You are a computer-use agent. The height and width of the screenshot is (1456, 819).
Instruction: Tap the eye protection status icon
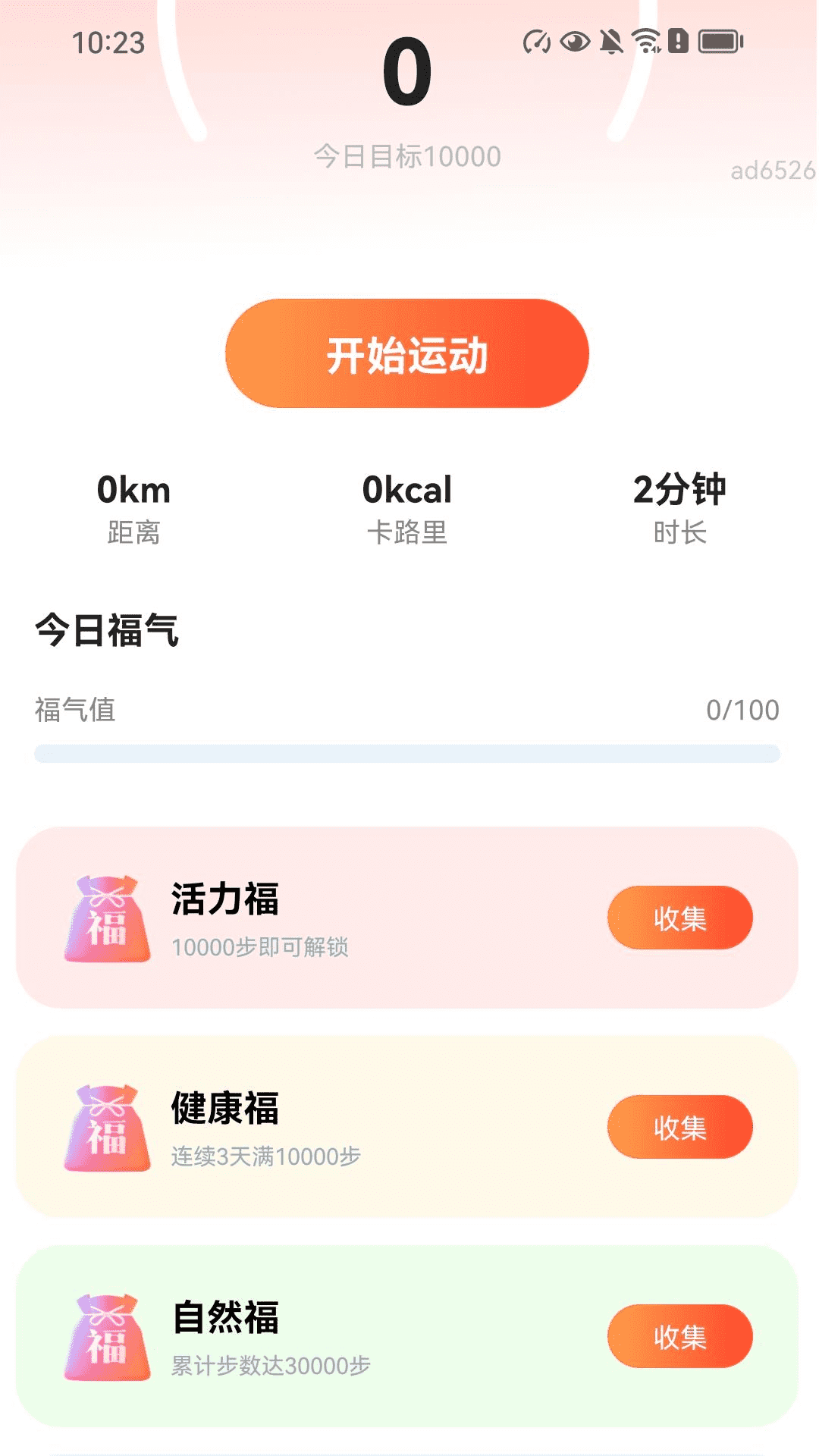576,43
